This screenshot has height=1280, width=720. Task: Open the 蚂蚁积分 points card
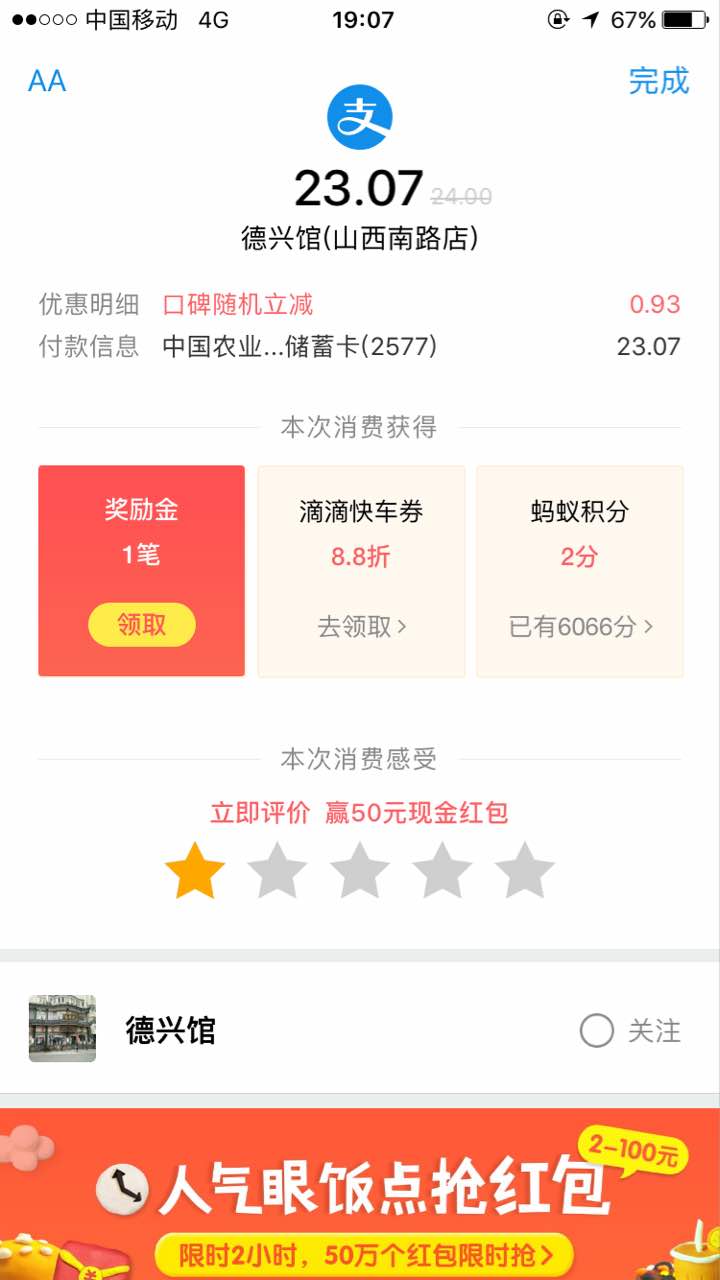(x=580, y=571)
